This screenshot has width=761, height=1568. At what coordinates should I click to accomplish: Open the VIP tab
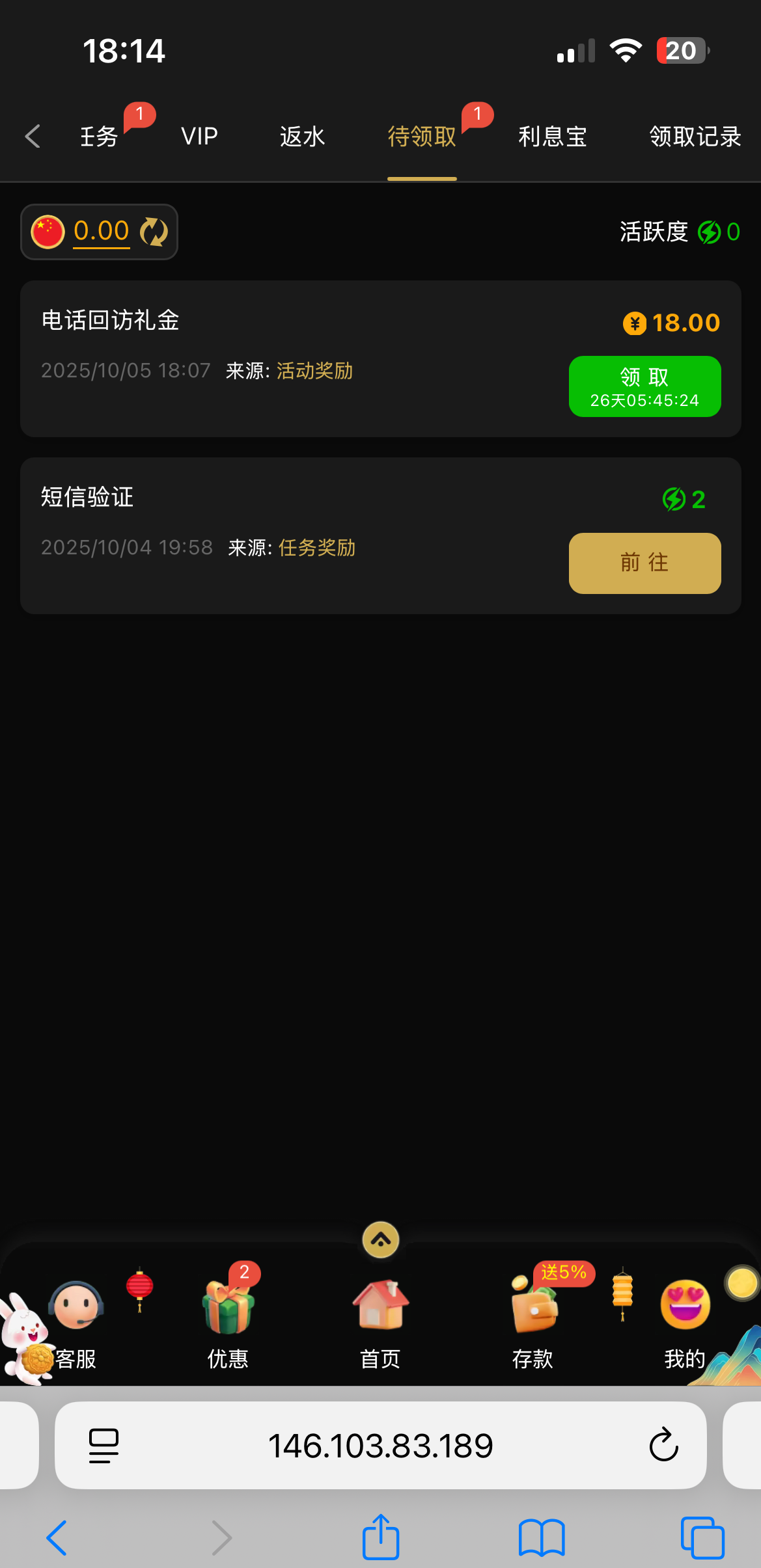(x=199, y=137)
